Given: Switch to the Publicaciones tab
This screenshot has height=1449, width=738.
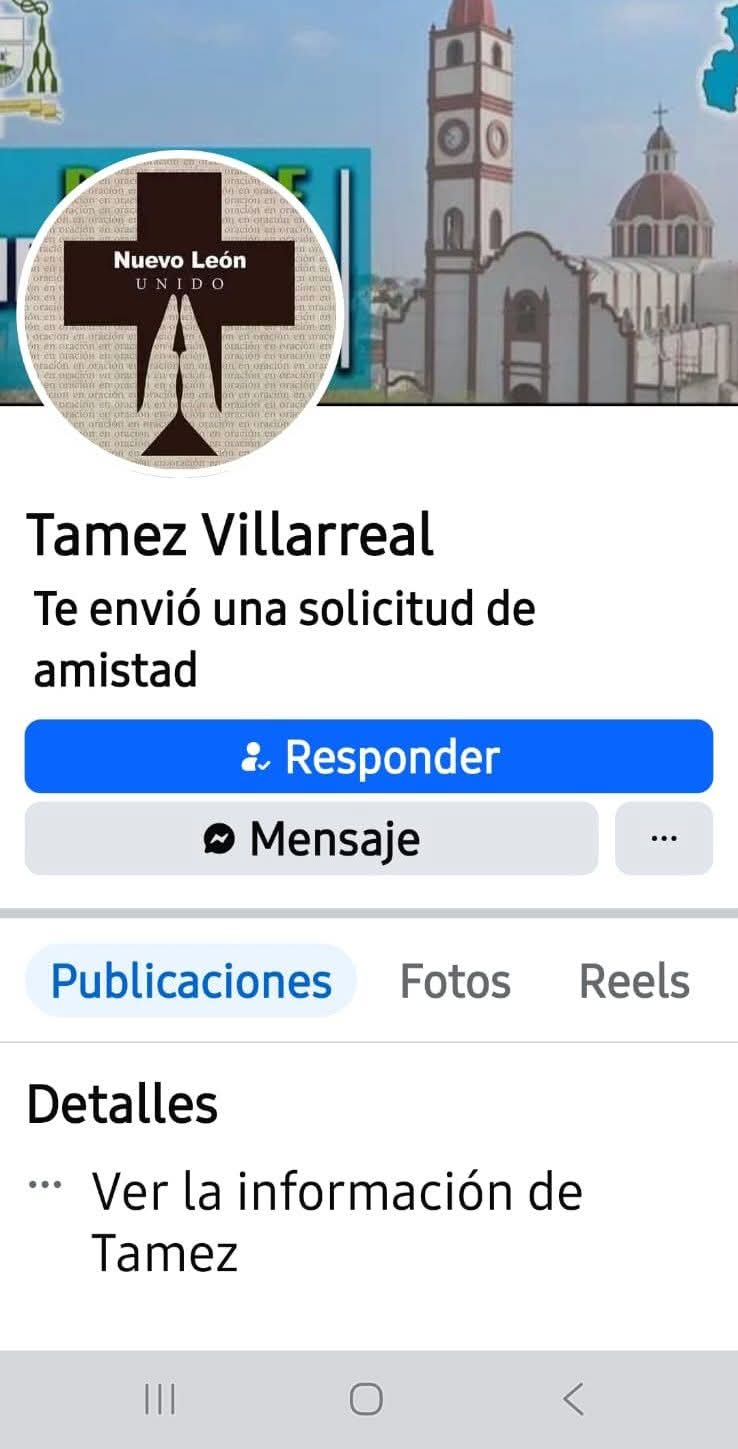Looking at the screenshot, I should (x=191, y=981).
